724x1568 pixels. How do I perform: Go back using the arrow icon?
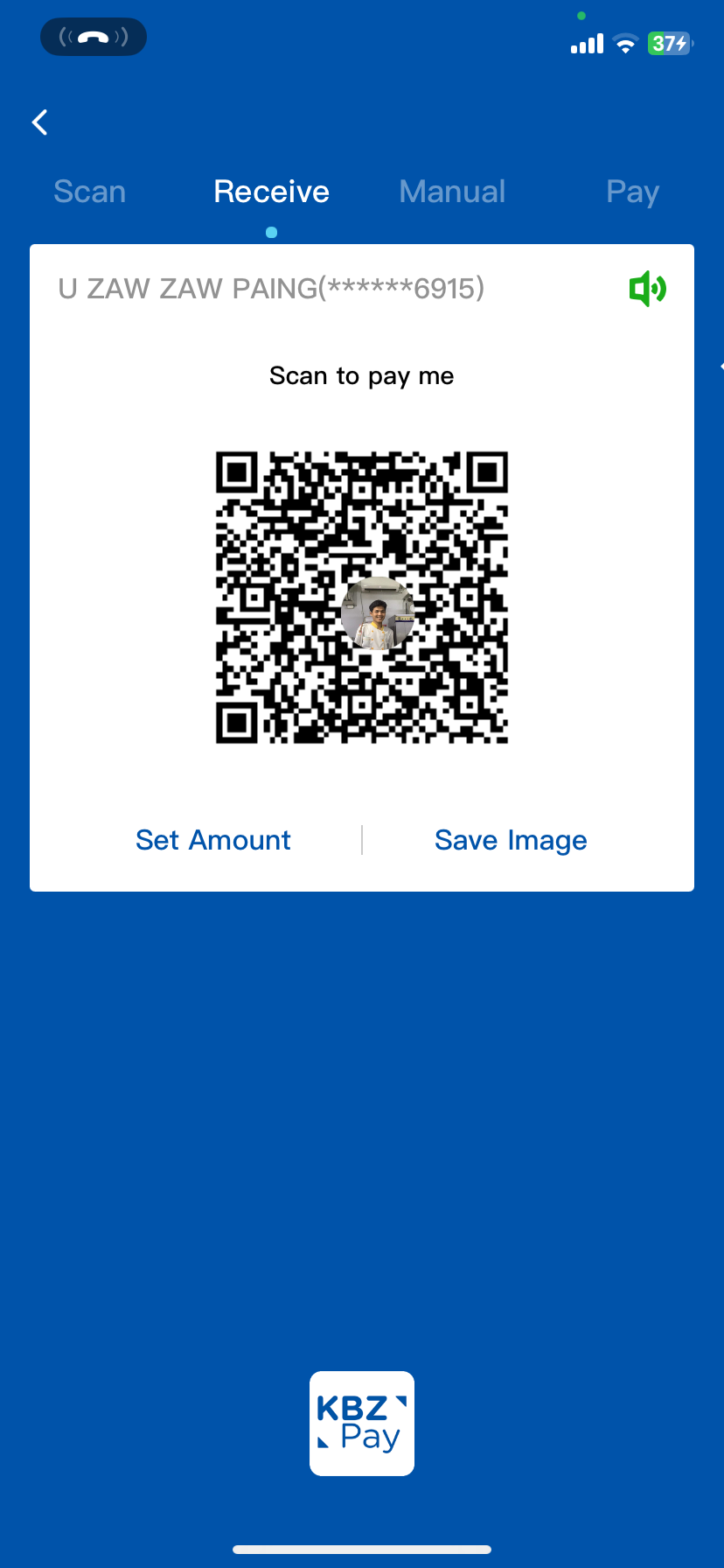tap(40, 122)
